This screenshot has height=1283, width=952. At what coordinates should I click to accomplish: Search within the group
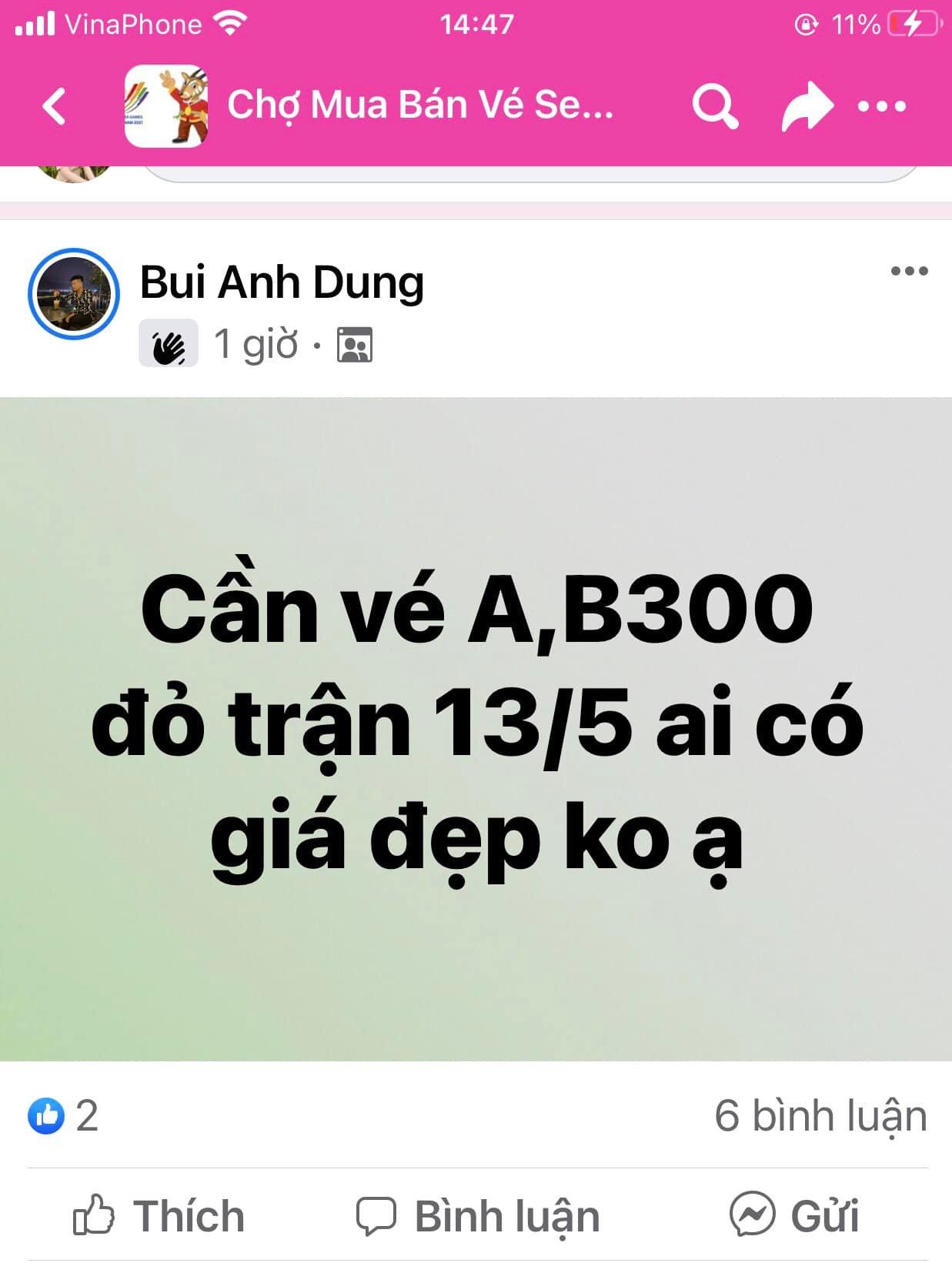[x=715, y=105]
